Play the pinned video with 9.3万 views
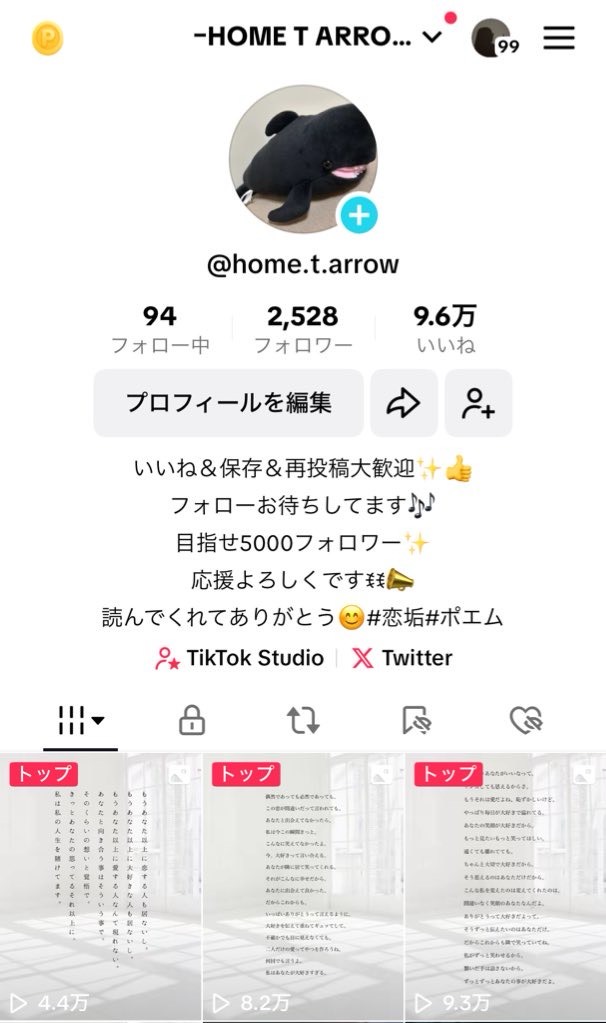The height and width of the screenshot is (1023, 606). click(x=505, y=887)
